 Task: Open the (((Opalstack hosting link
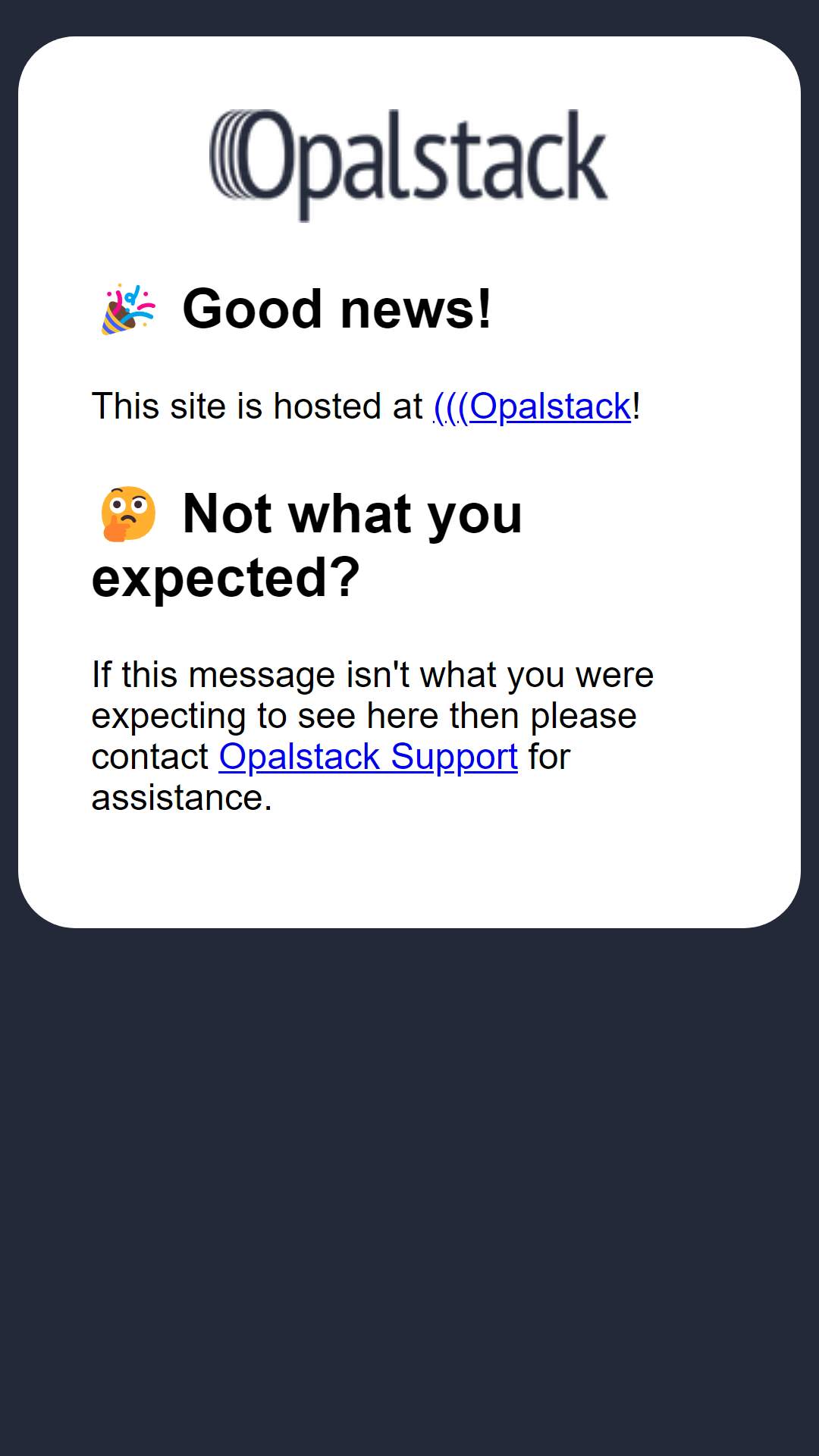pos(532,406)
